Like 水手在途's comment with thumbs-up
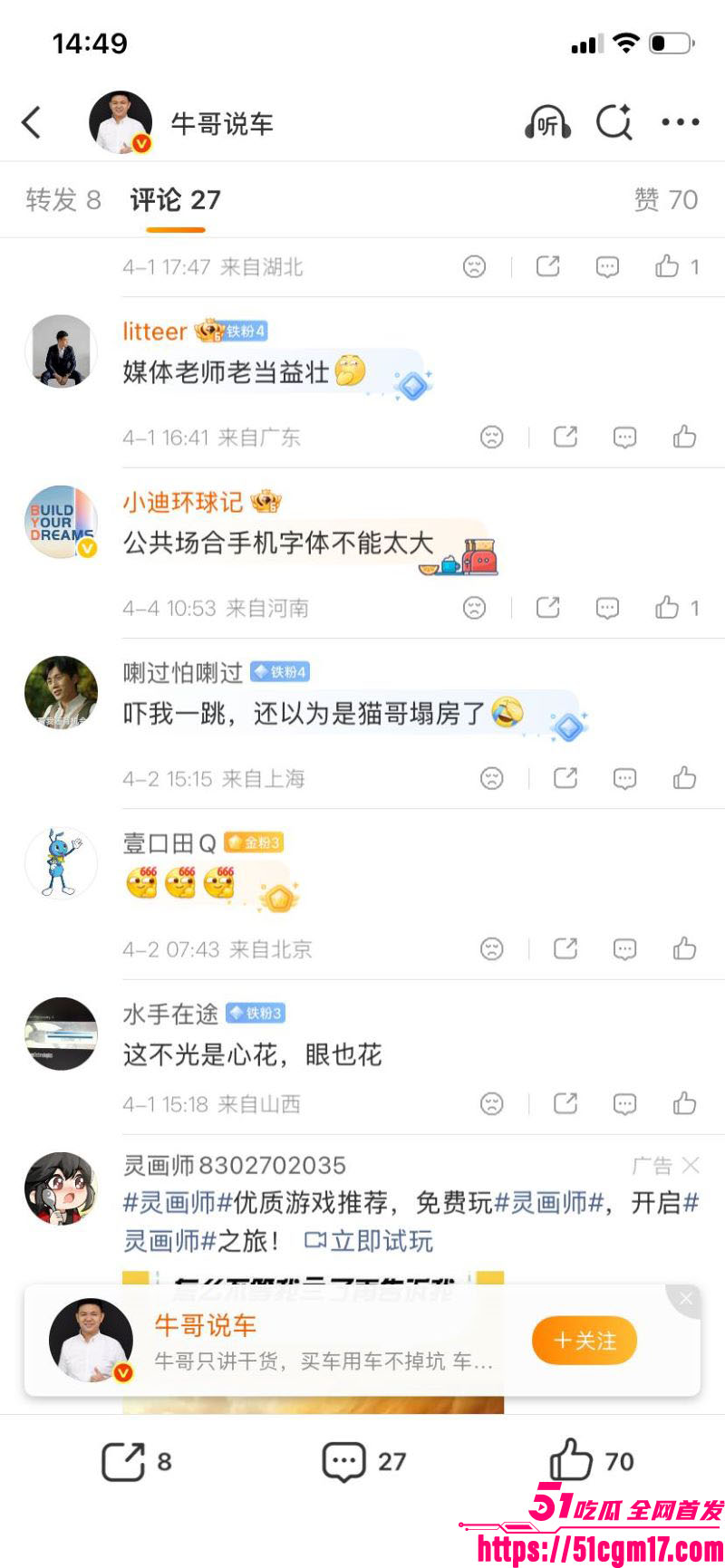 click(685, 1104)
